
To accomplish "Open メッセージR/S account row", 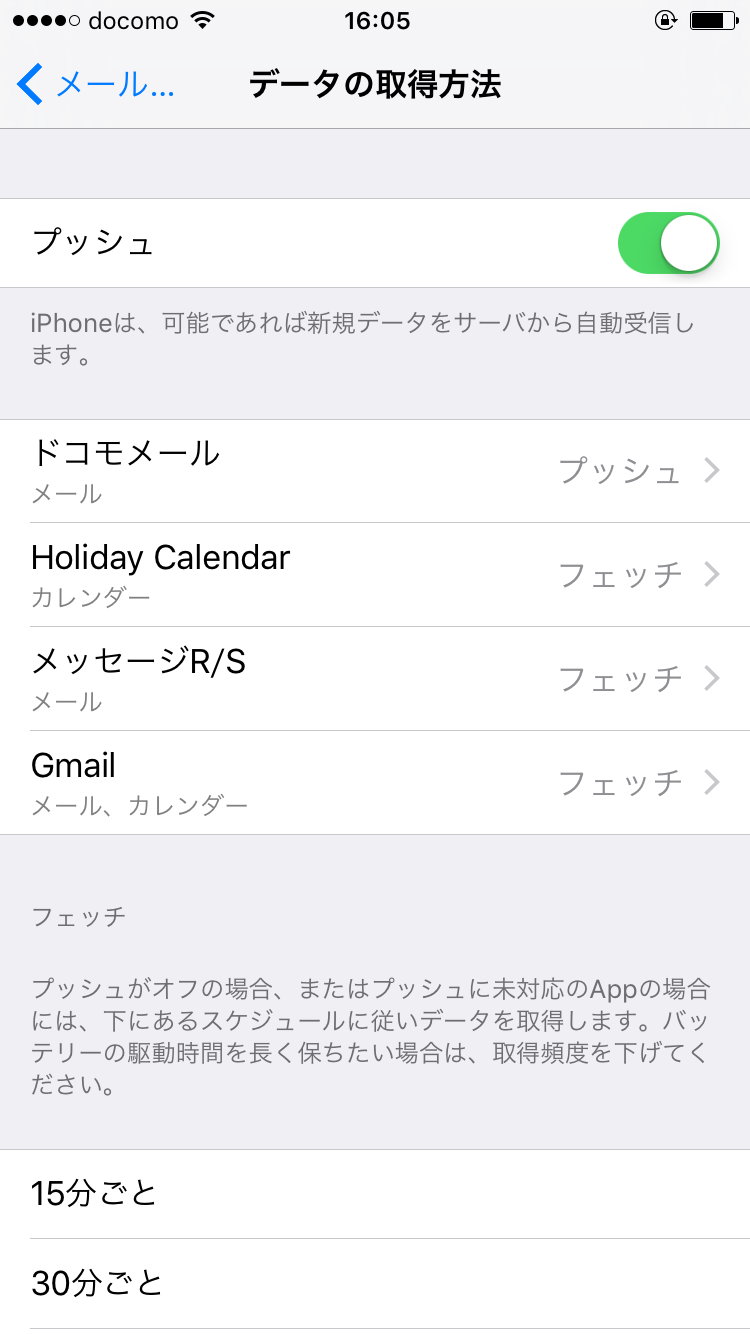I will [x=375, y=679].
